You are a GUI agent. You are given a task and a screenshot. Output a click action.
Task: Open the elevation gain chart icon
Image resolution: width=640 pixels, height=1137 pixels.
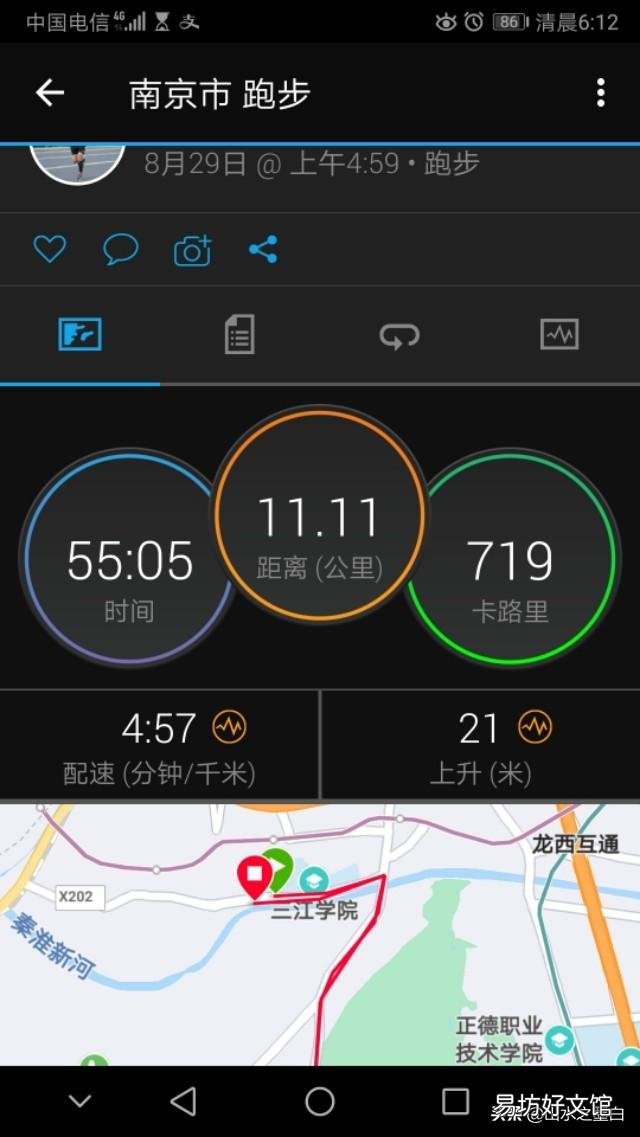coord(535,727)
